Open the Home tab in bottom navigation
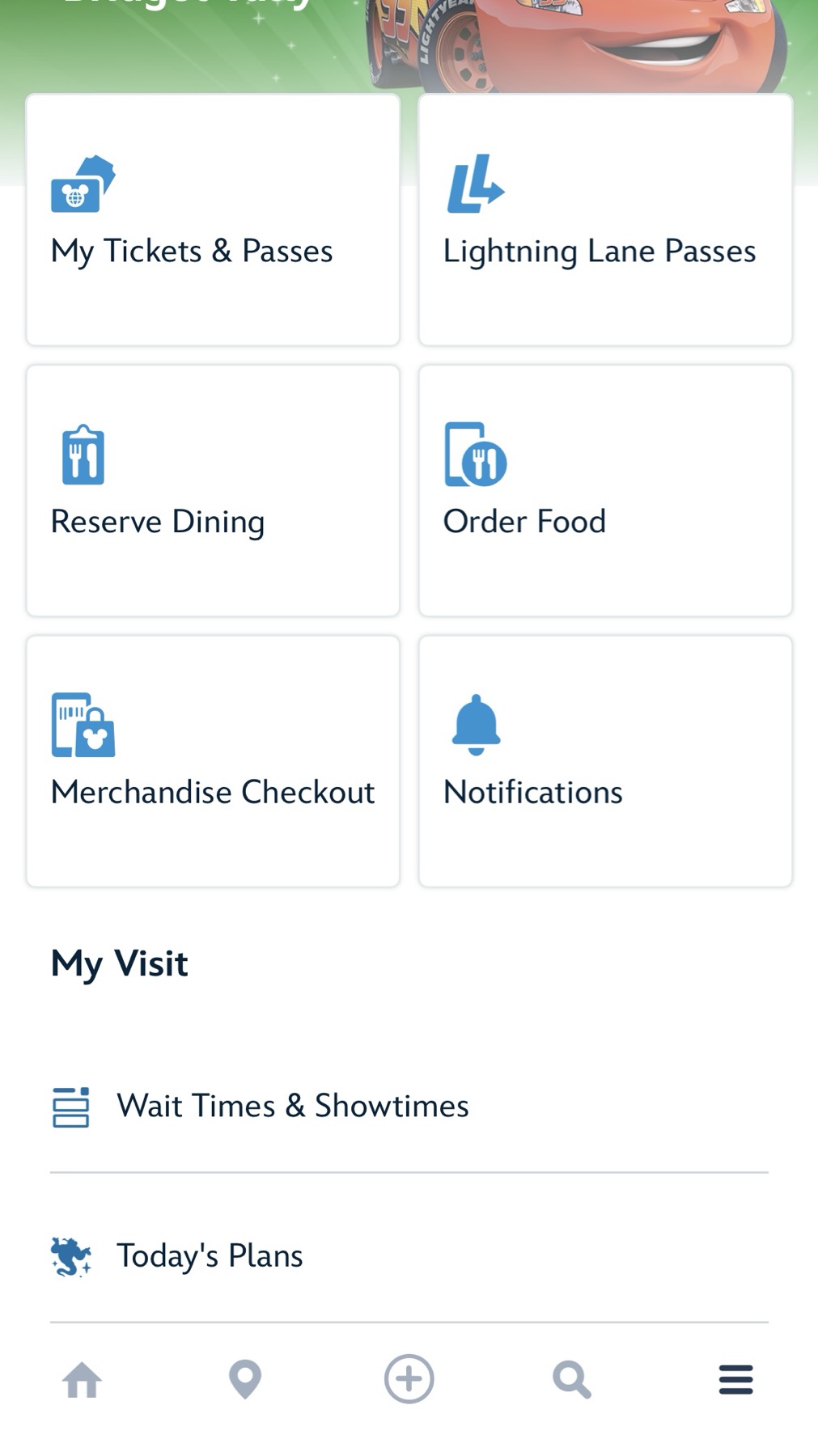This screenshot has width=818, height=1456. [83, 1381]
